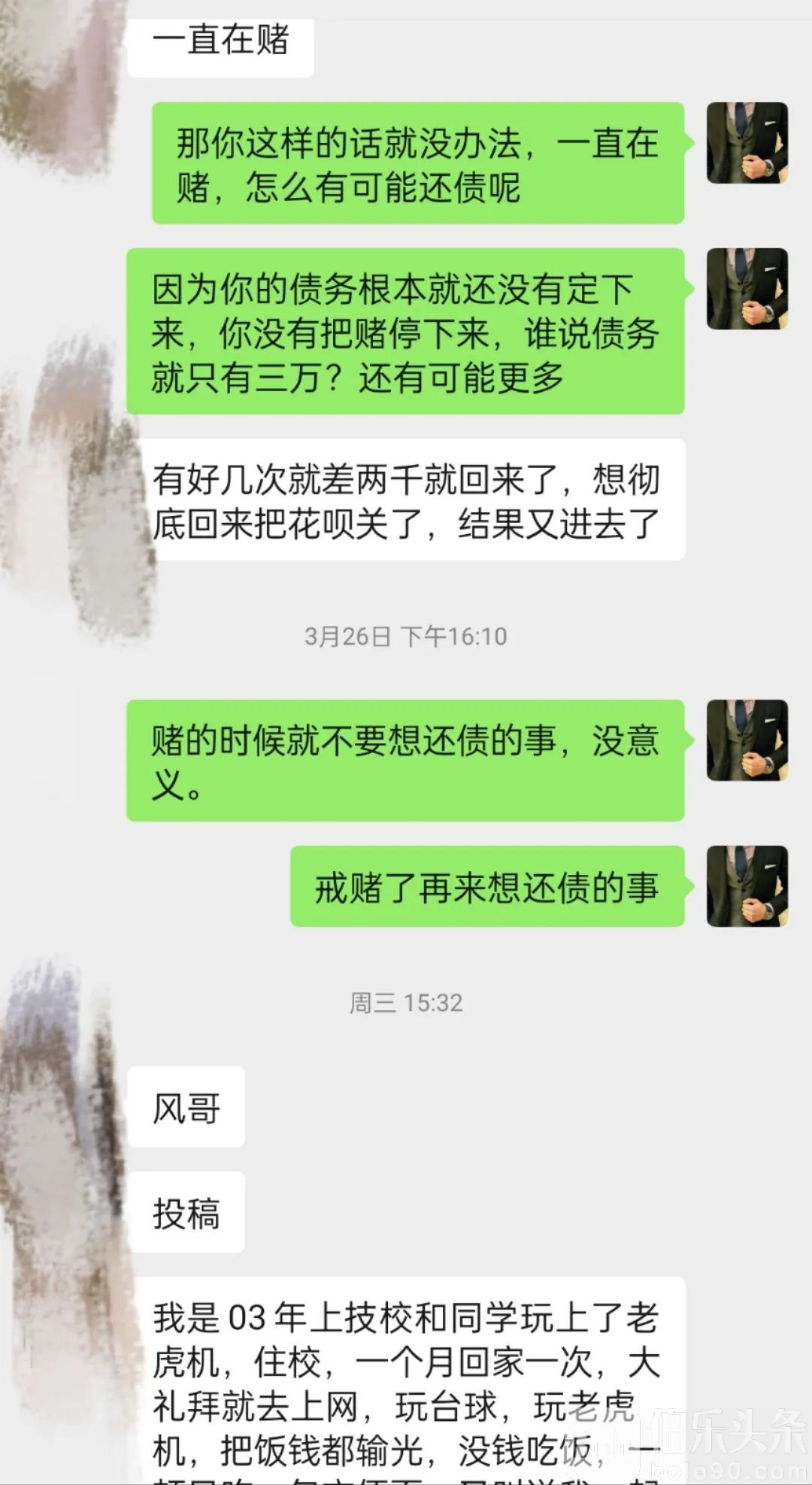
Task: Open profile avatar beside '赌的时候就不要想还债的事' message
Action: coord(747,740)
